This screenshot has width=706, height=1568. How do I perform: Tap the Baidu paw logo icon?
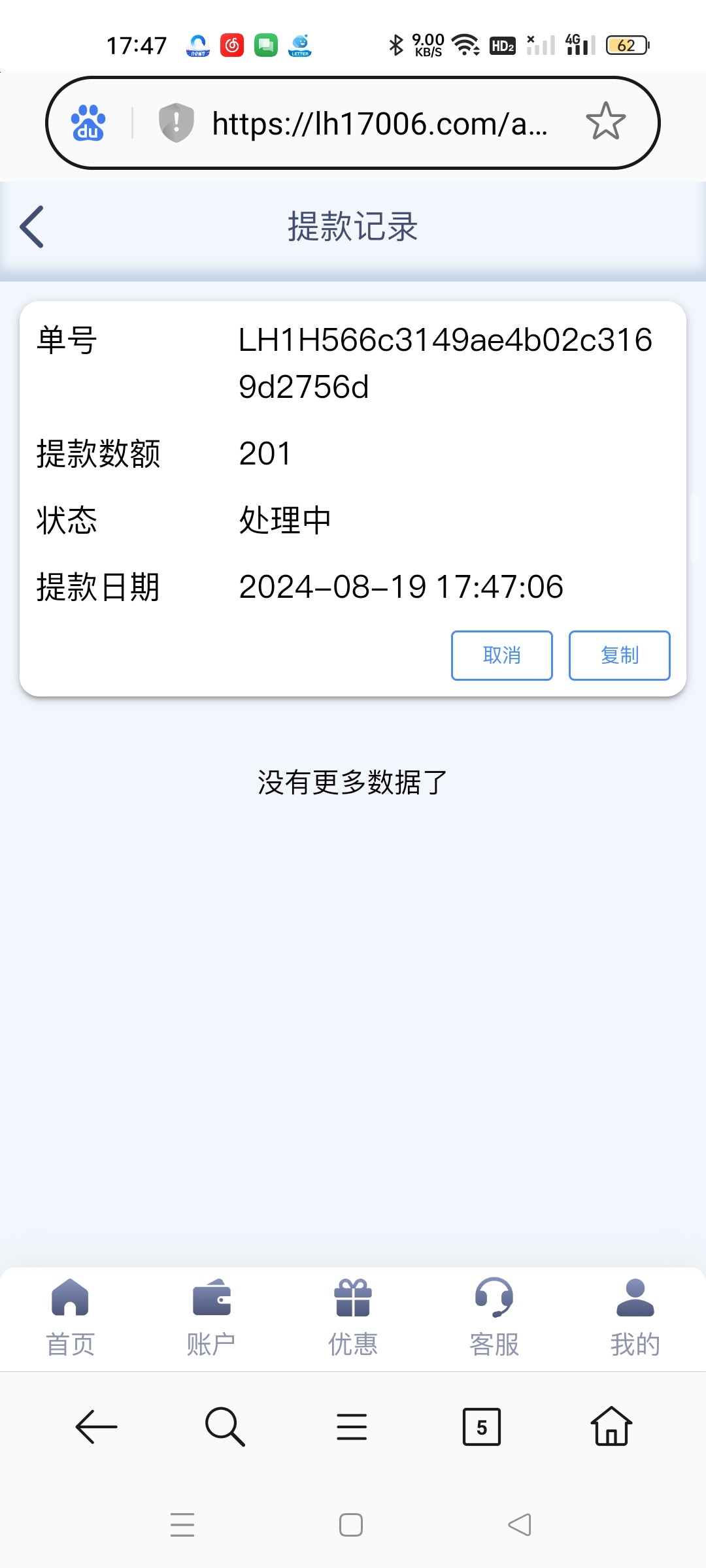(x=88, y=123)
